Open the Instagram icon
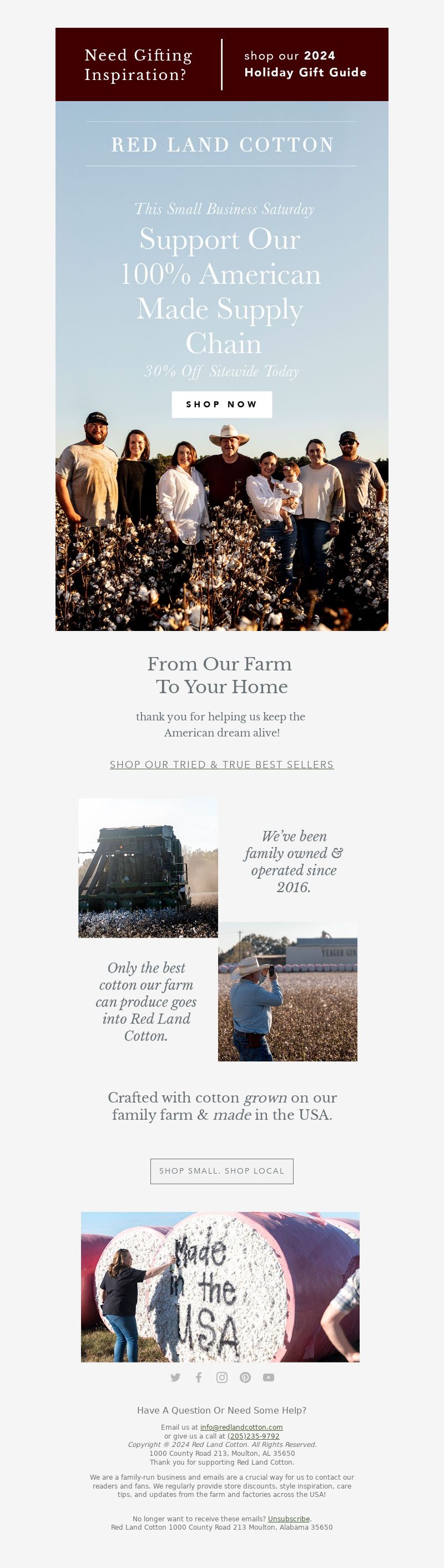Screen dimensions: 444x1568 click(222, 1377)
